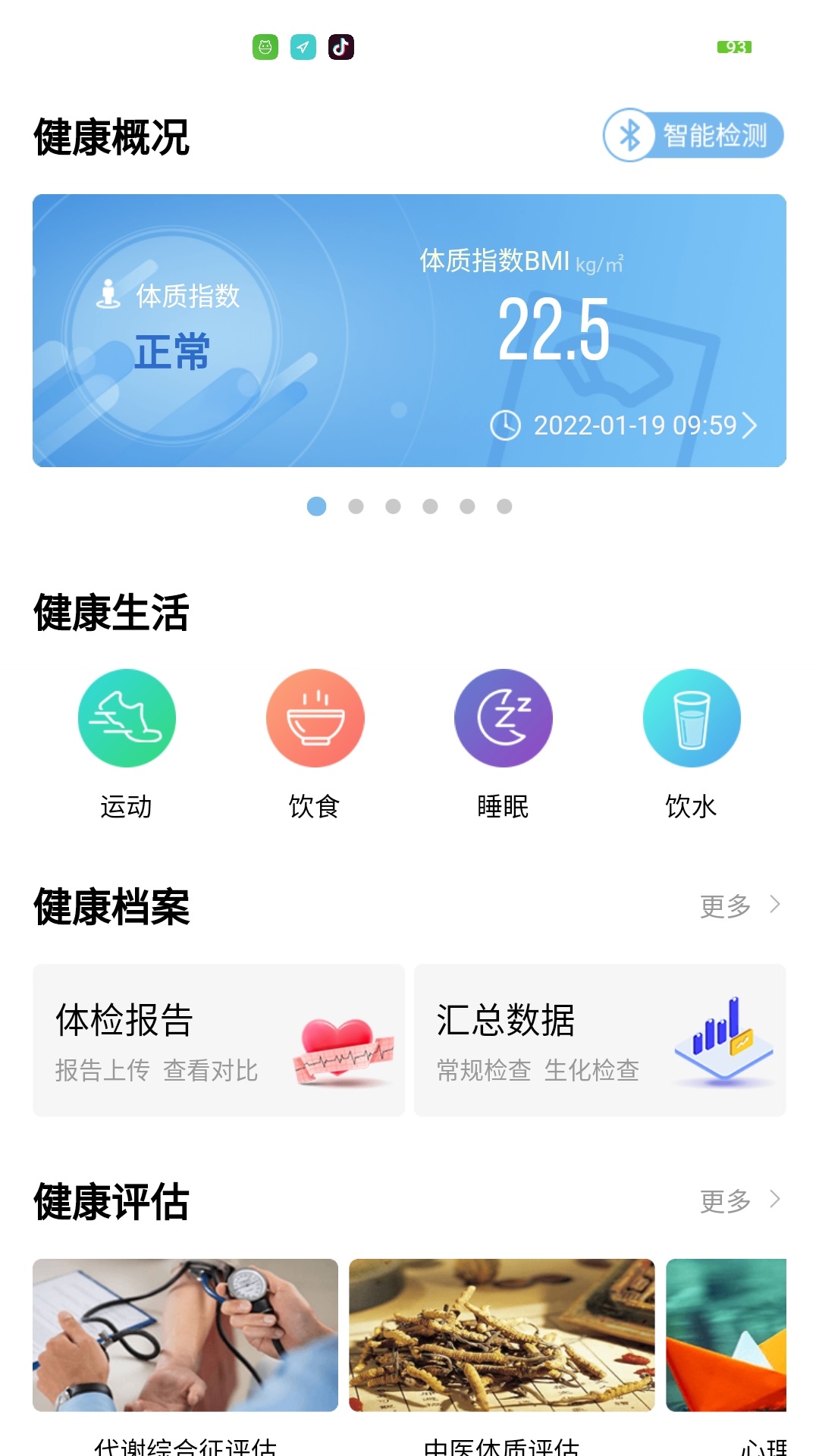This screenshot has width=819, height=1456.
Task: Start 智能检测 Bluetooth detection
Action: point(693,136)
